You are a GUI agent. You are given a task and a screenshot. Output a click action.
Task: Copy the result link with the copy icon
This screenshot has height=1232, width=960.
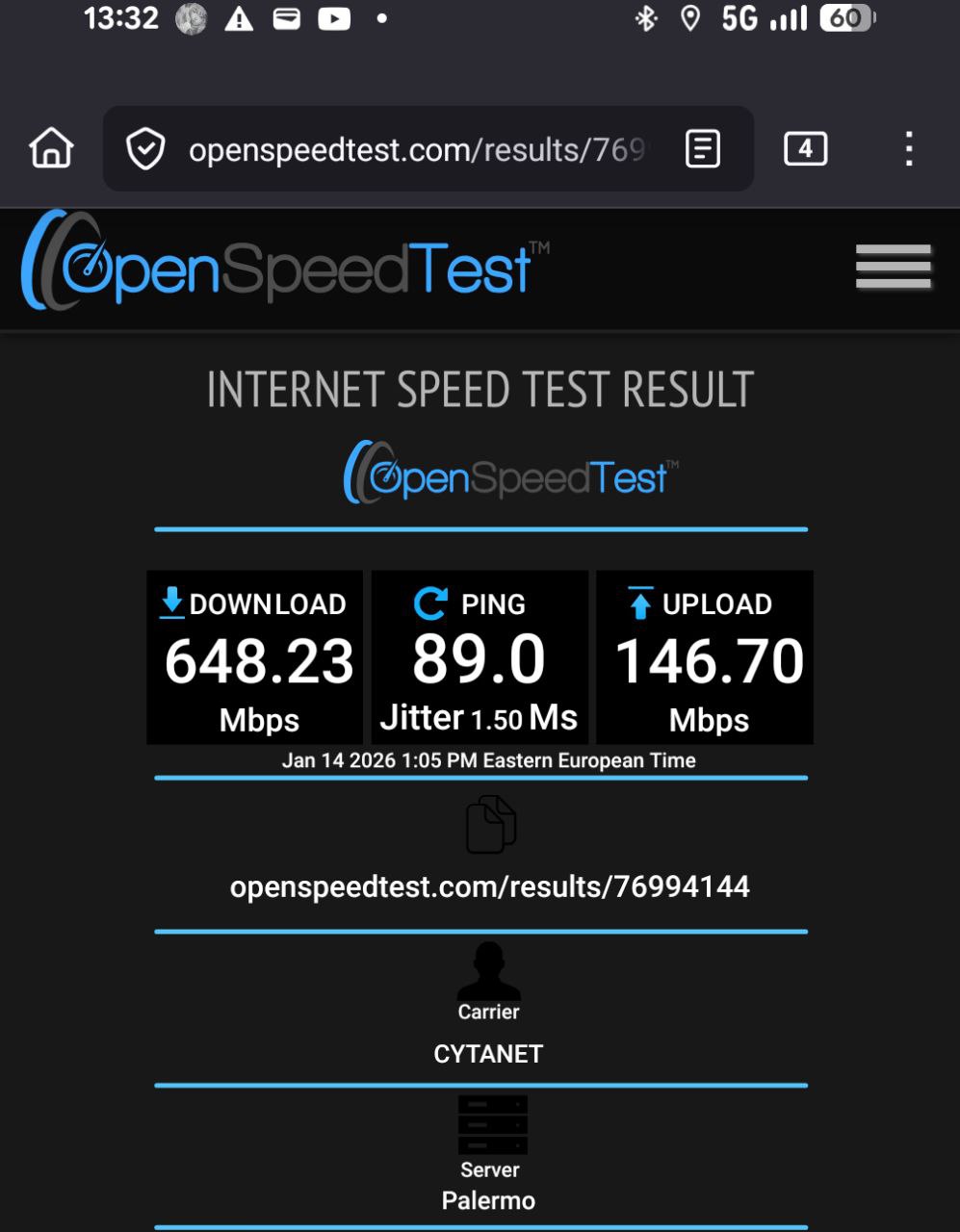(x=491, y=825)
